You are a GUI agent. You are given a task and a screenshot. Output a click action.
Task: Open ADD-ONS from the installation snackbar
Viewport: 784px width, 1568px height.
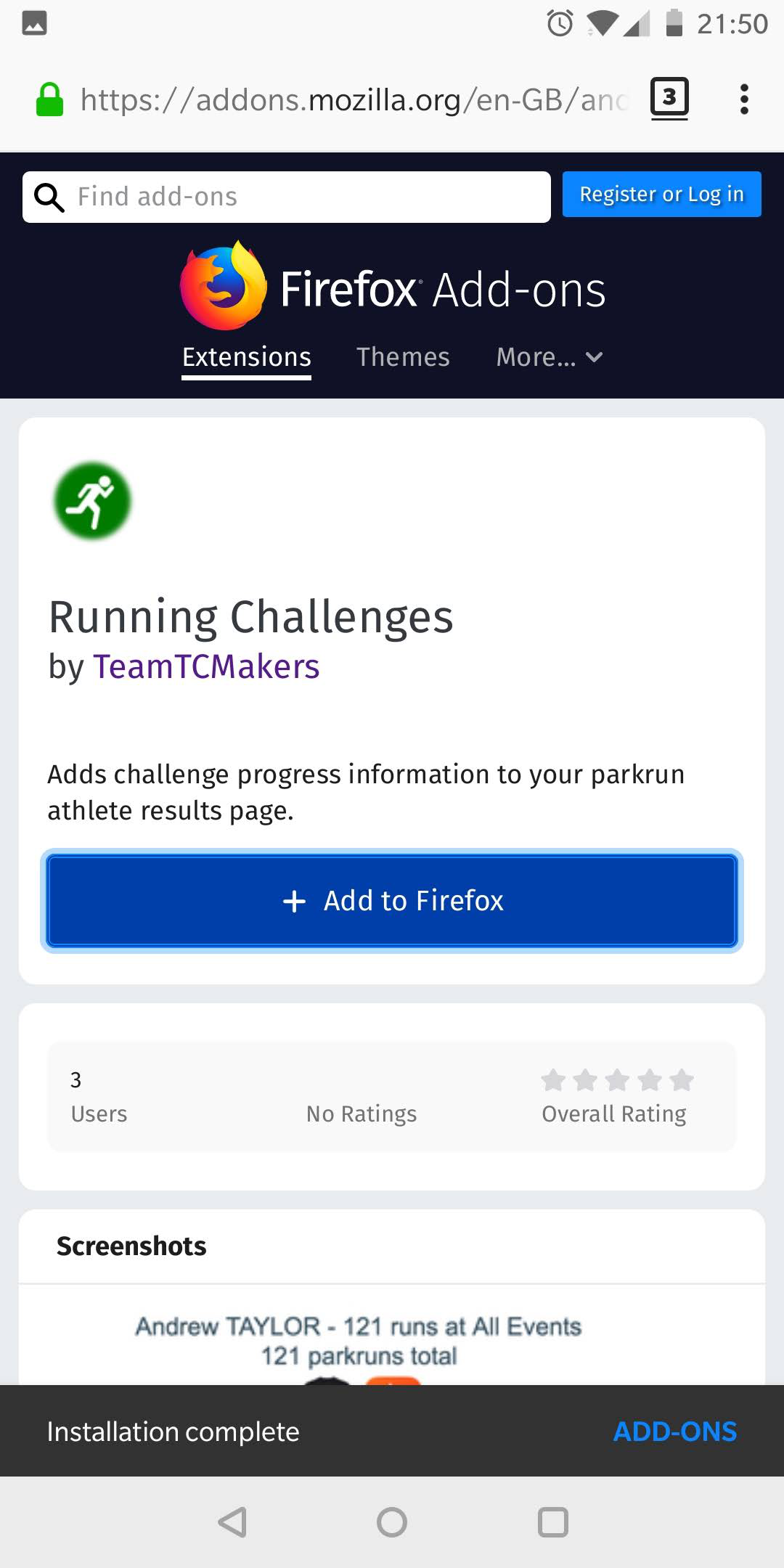(674, 1432)
